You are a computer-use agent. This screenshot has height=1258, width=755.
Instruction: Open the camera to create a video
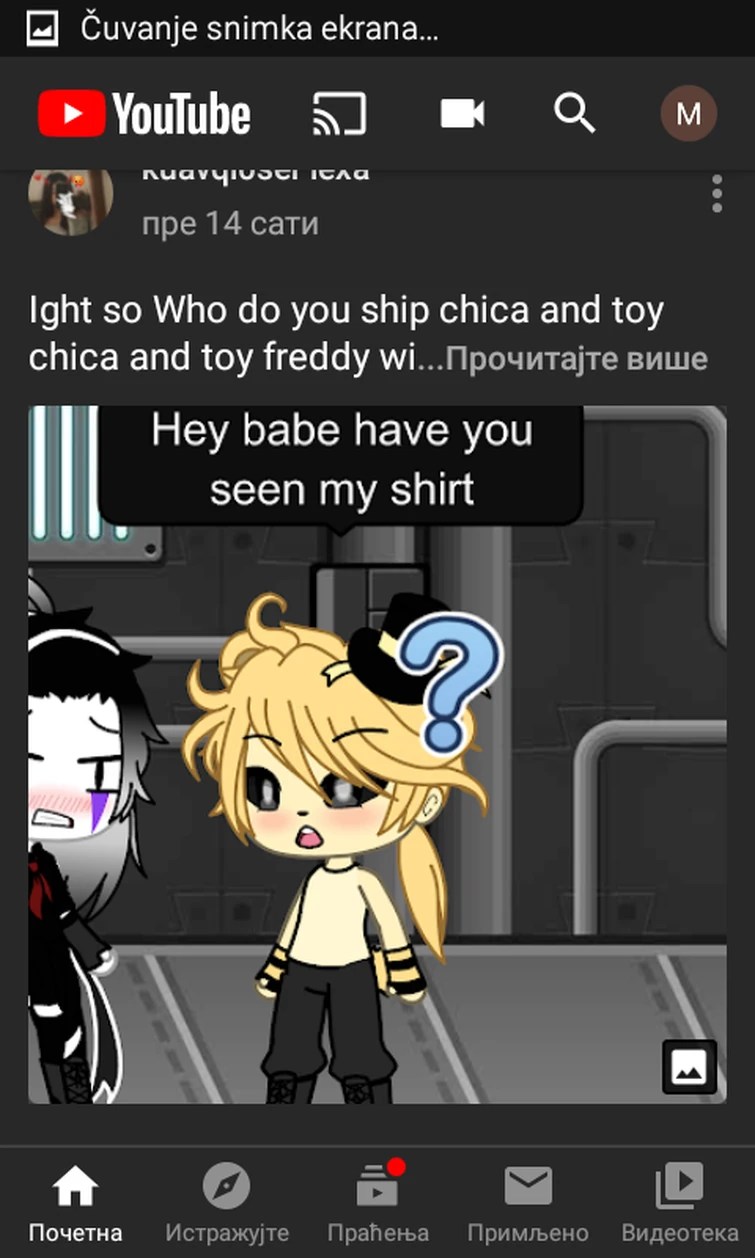pyautogui.click(x=462, y=114)
